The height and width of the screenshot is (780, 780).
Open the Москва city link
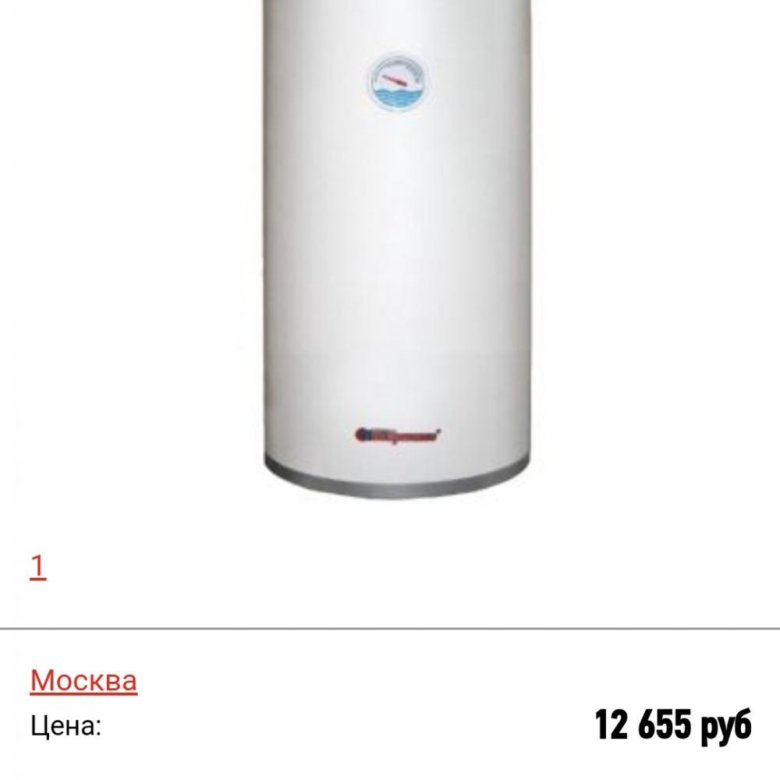pyautogui.click(x=83, y=681)
